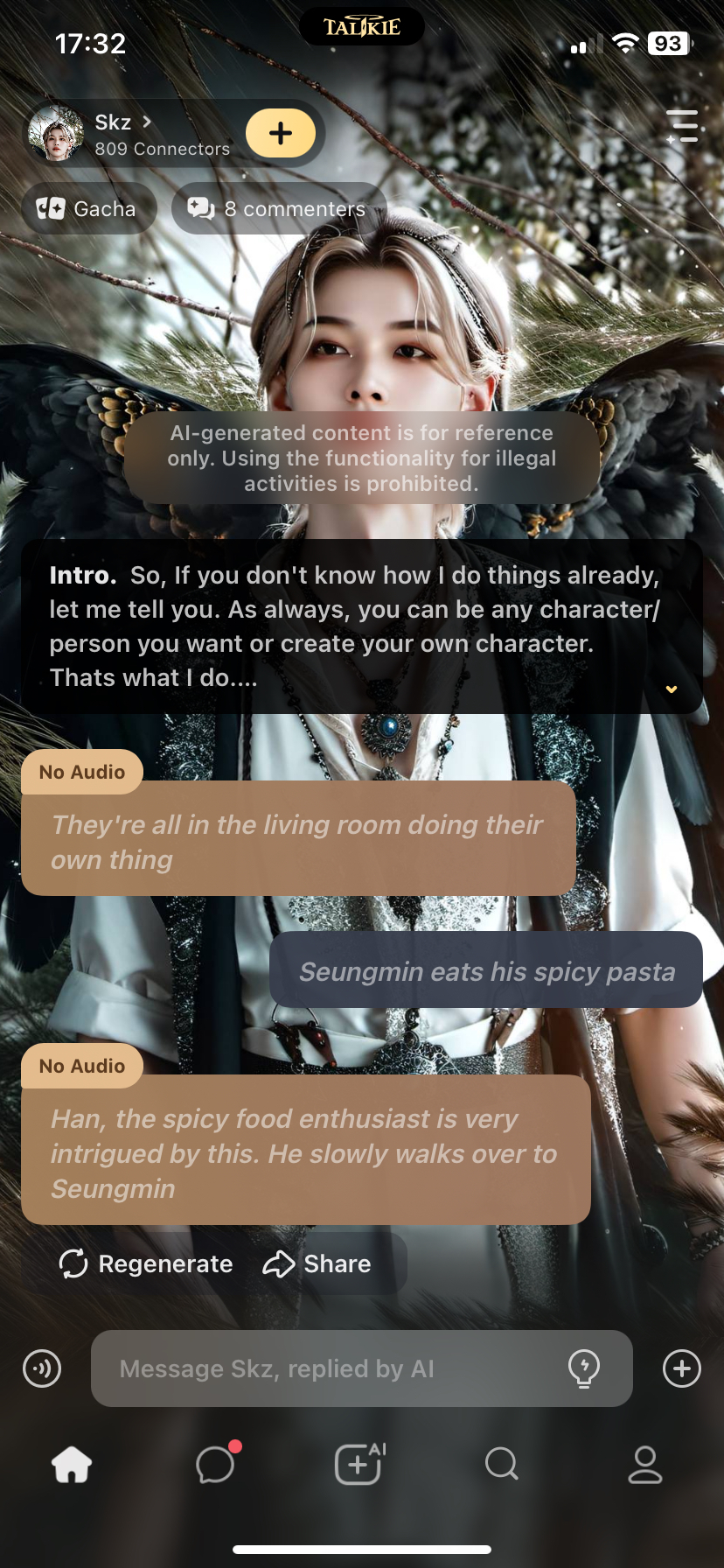
Task: Get reply suggestions with lightbulb icon
Action: tap(583, 1368)
